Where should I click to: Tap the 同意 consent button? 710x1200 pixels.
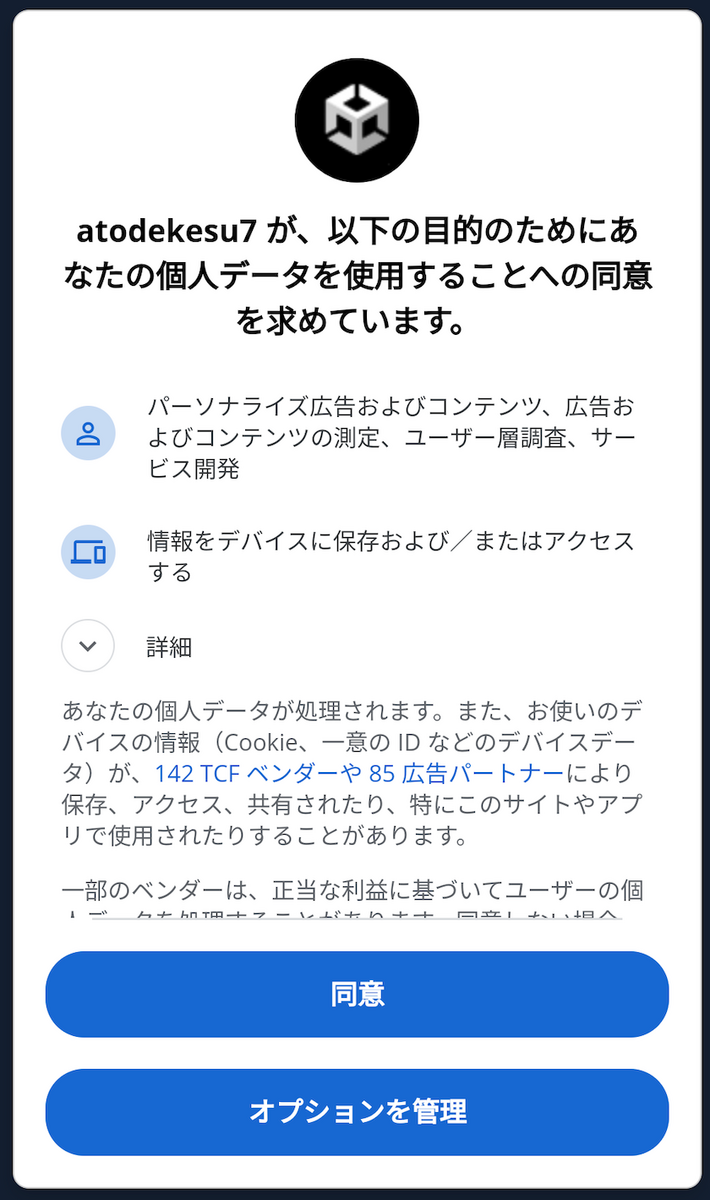357,994
